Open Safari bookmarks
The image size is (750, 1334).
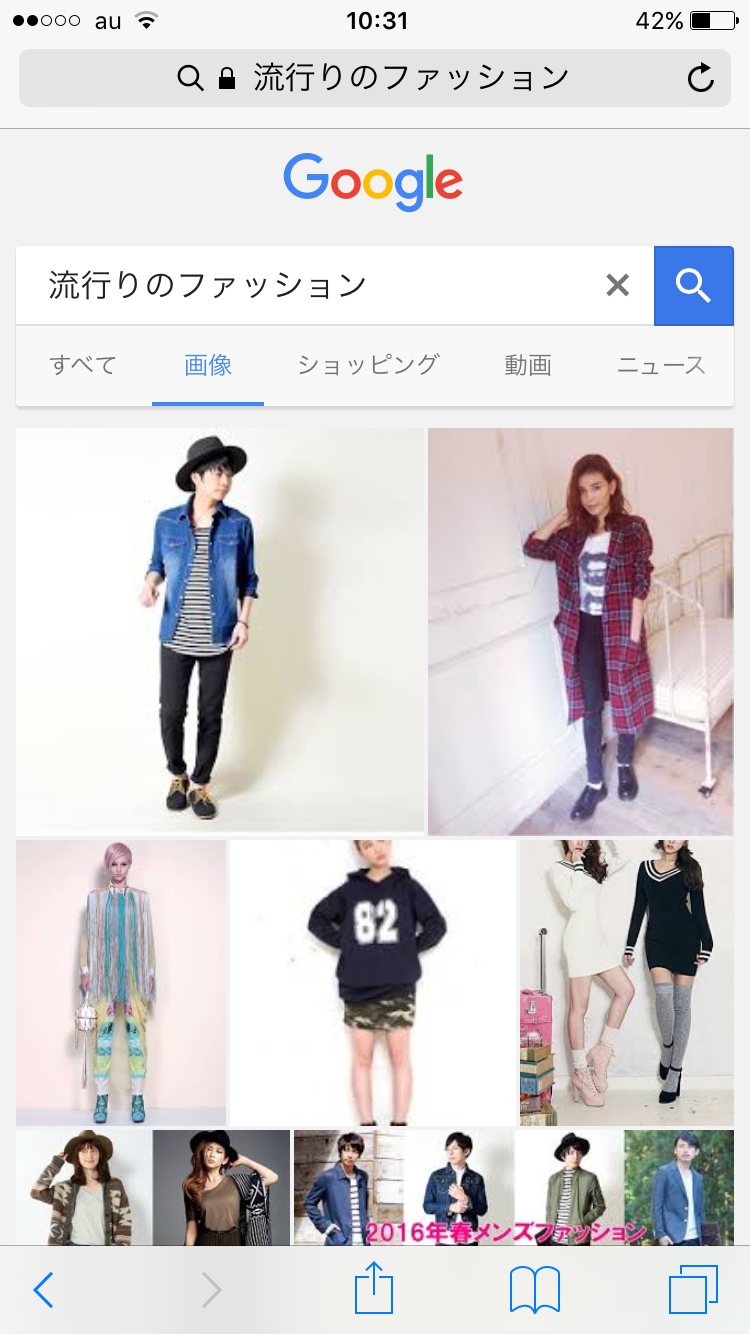[534, 1291]
